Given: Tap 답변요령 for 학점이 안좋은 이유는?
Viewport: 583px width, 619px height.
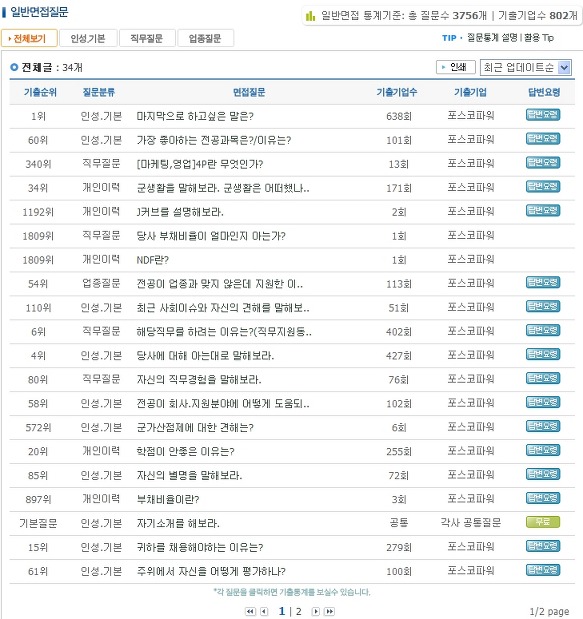Looking at the screenshot, I should point(543,450).
